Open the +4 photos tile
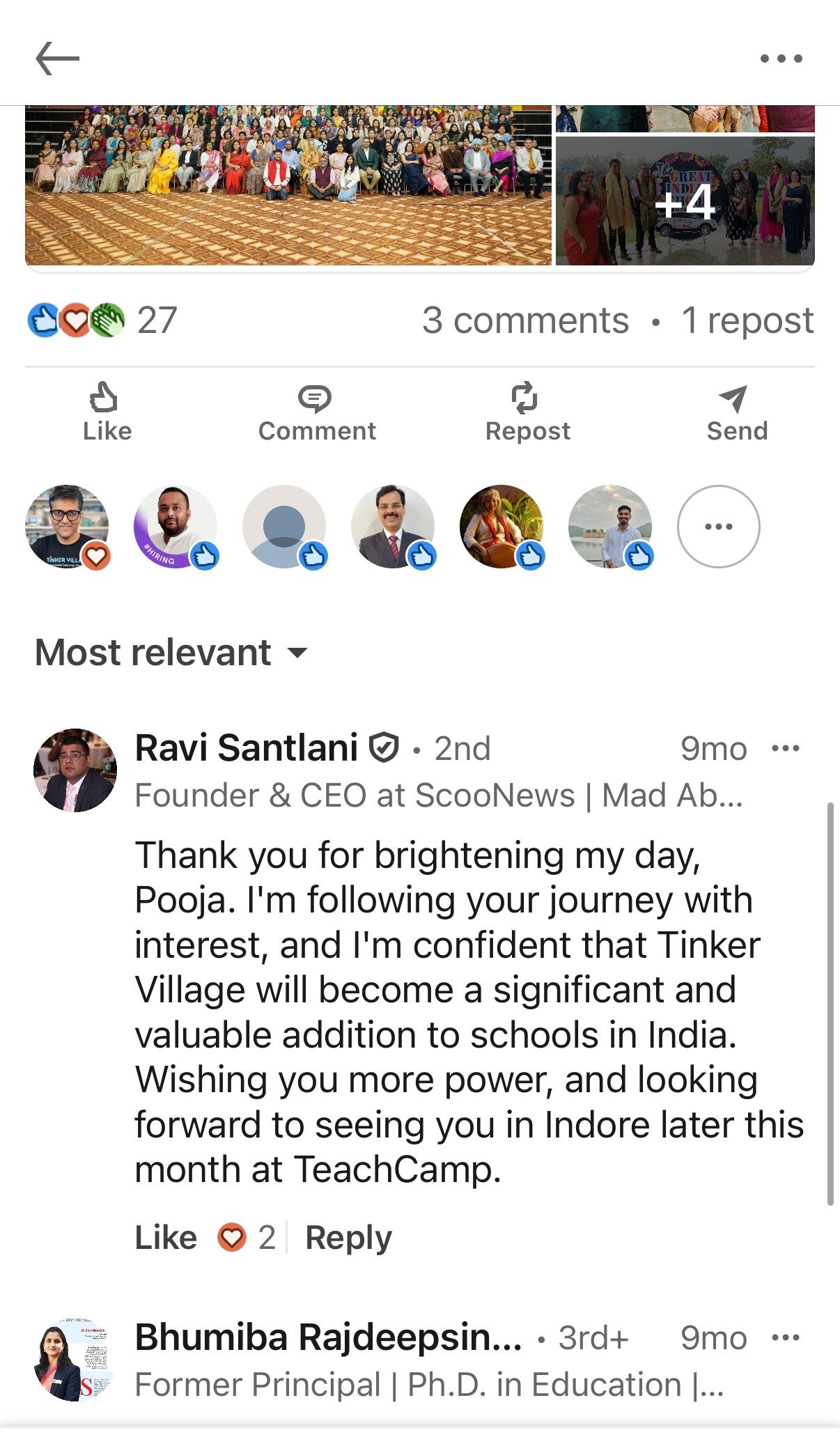Screen dimensions: 840x1437 click(x=685, y=201)
